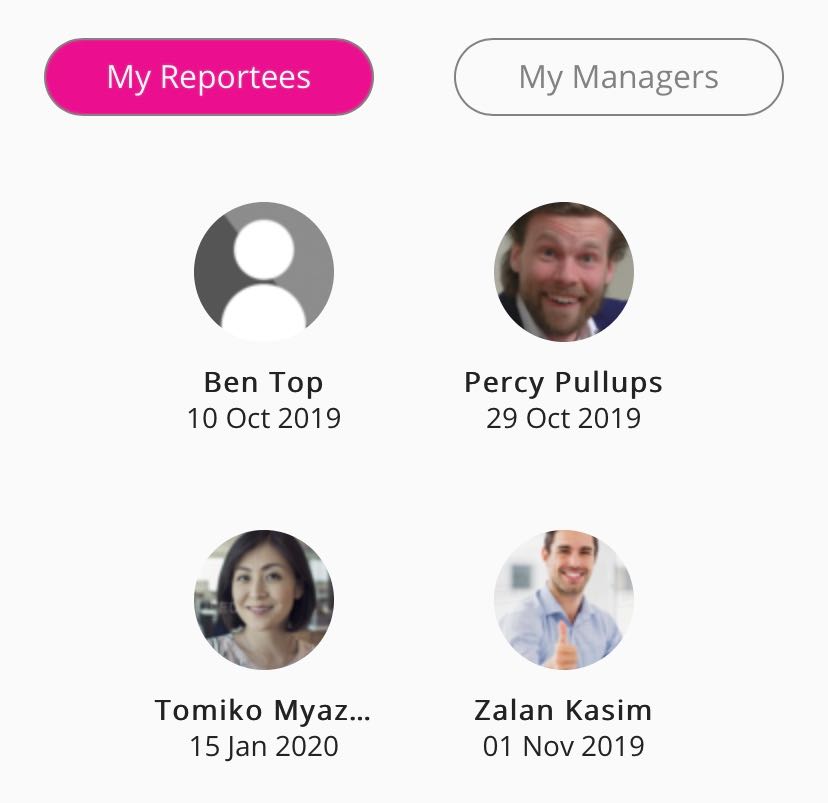View Tomiko Myaz... reportee card

264,600
